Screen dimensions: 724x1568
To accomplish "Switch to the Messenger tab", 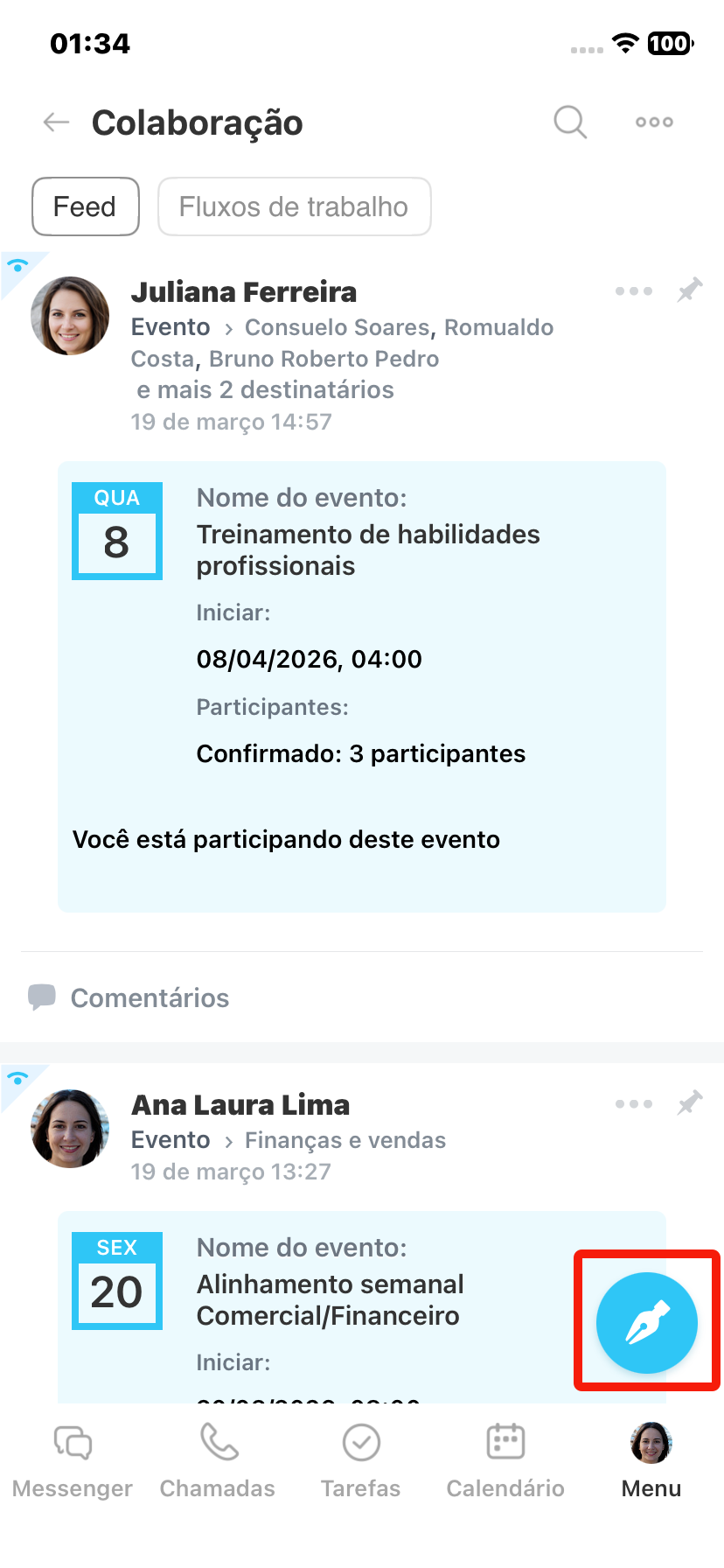I will click(x=73, y=1461).
